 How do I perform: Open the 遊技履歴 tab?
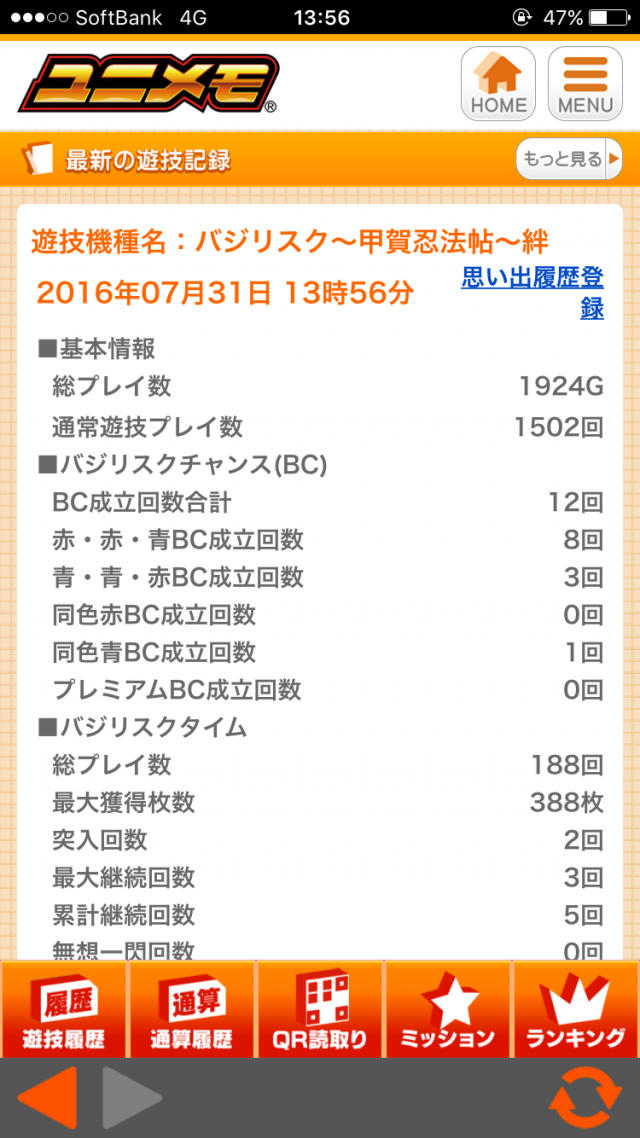(64, 1009)
